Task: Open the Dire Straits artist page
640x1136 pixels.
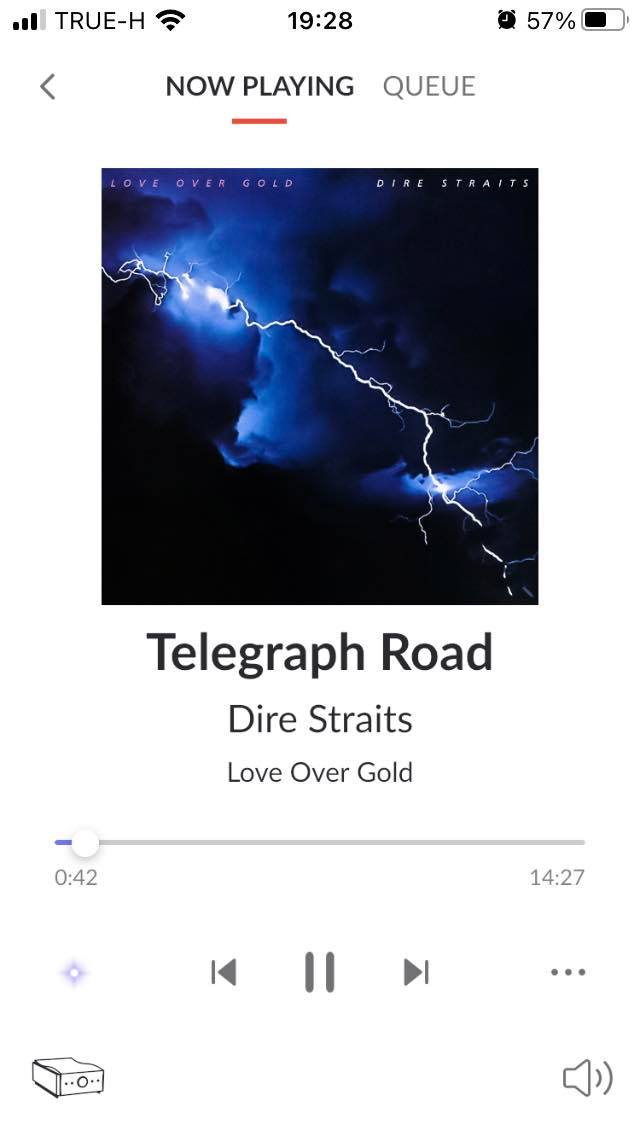Action: tap(320, 719)
